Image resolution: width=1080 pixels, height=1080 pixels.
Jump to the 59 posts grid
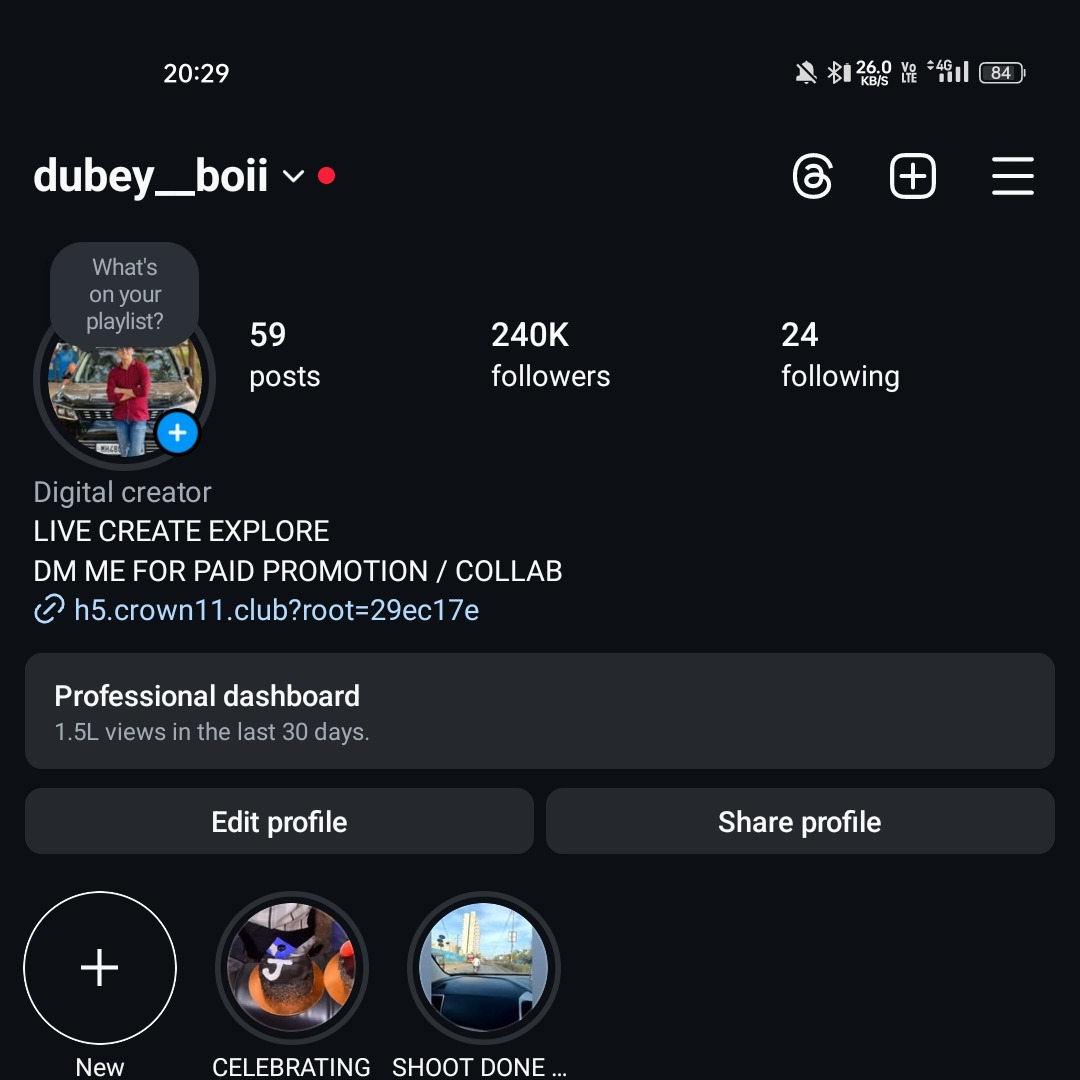pos(284,355)
